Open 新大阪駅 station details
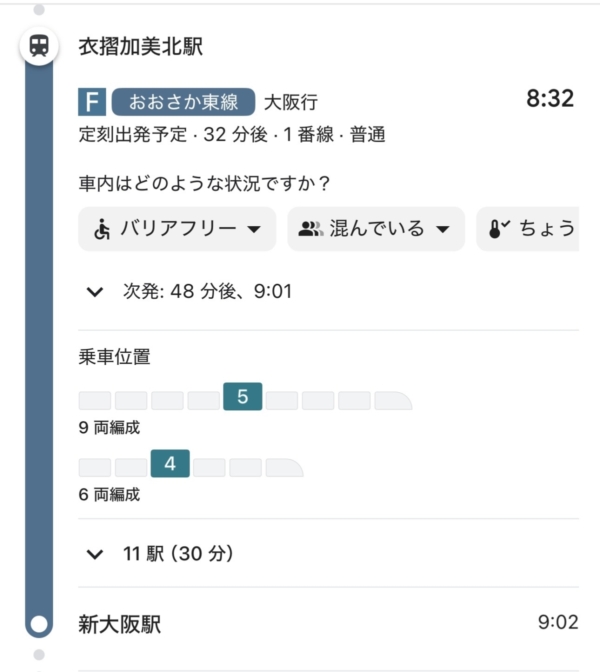The height and width of the screenshot is (672, 600). [120, 625]
